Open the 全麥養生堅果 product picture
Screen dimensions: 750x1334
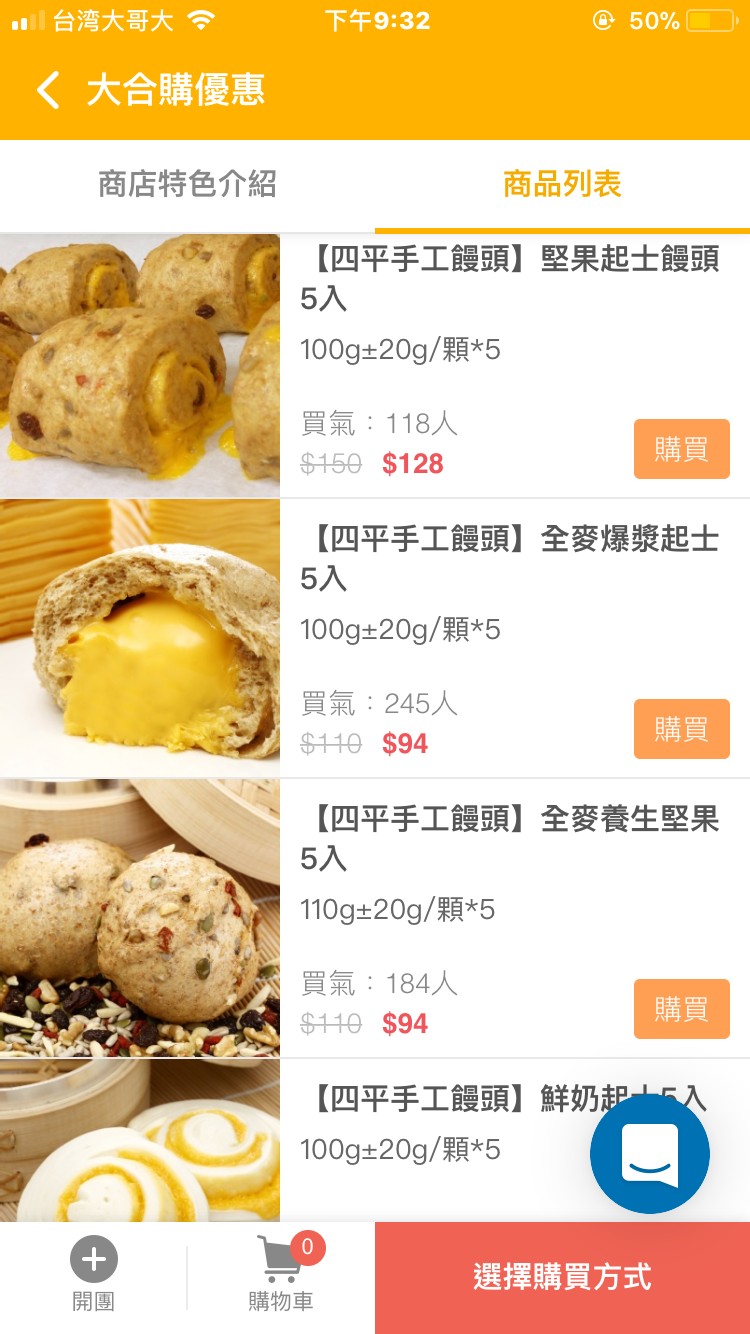(x=140, y=918)
